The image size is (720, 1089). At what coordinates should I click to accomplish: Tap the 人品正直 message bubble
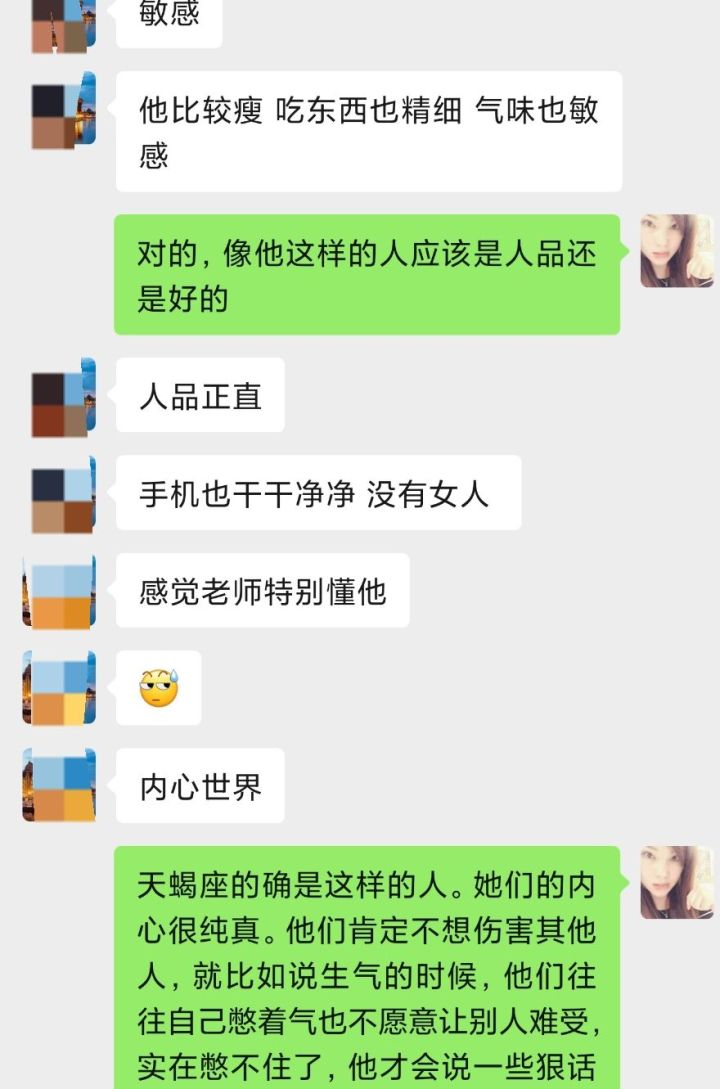pos(200,396)
